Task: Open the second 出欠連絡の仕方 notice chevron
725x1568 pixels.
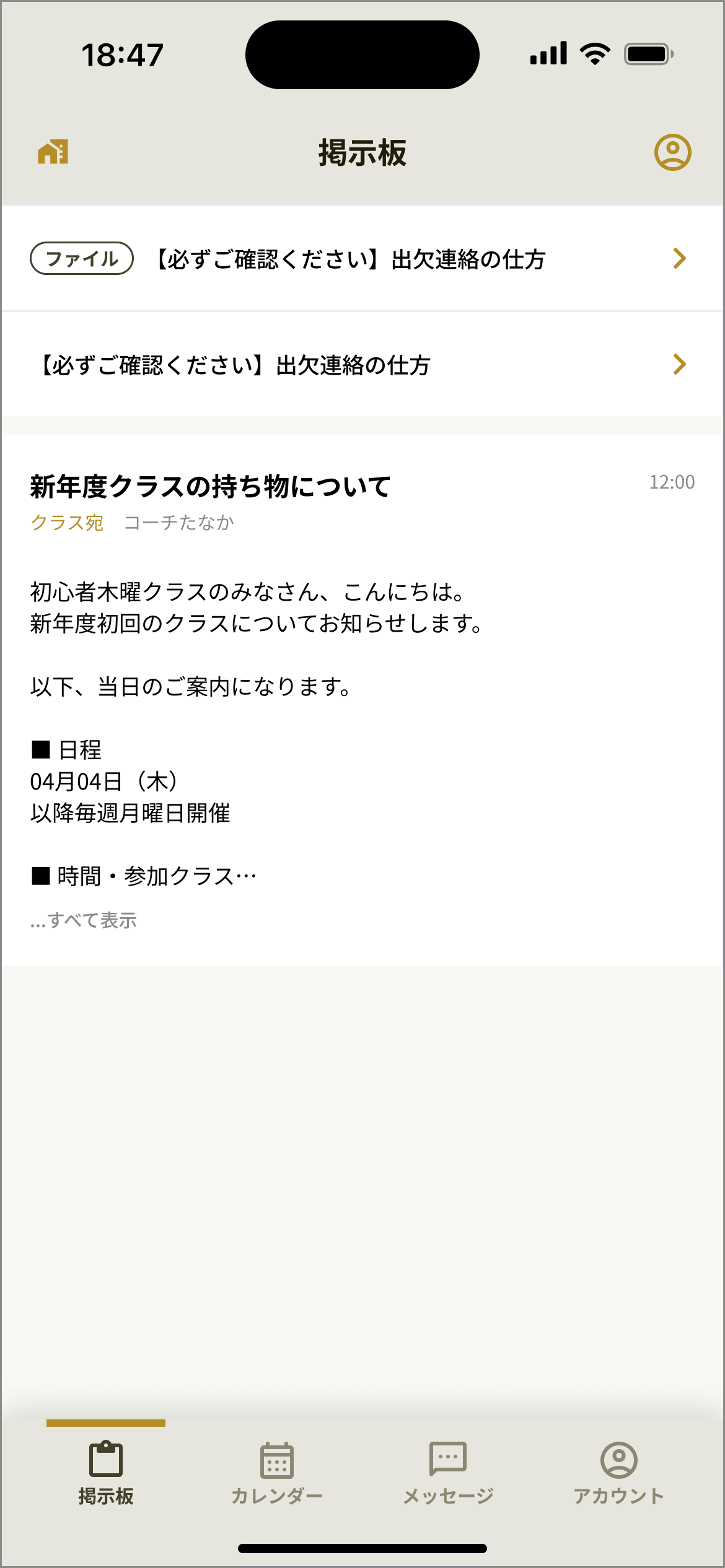Action: click(680, 365)
